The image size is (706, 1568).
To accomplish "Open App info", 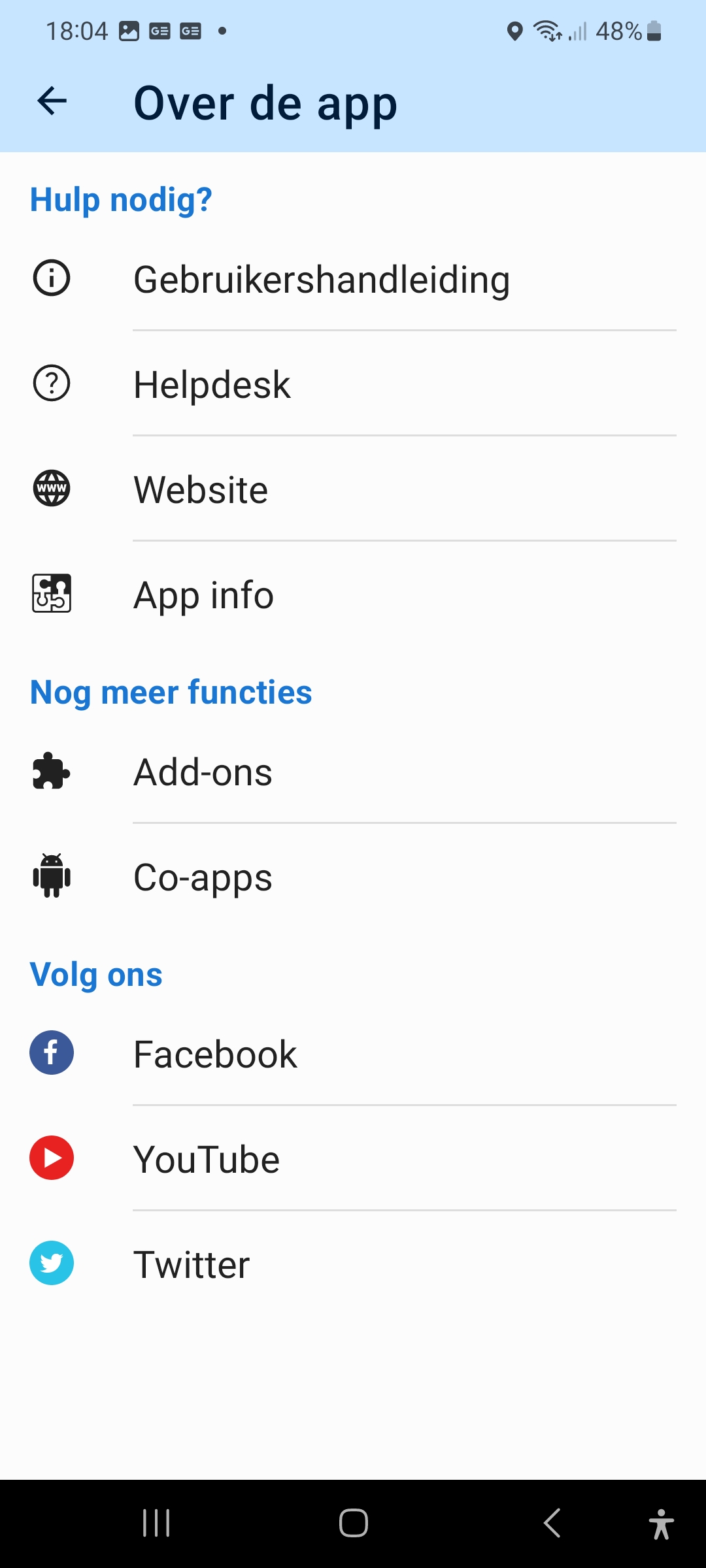I will click(x=353, y=595).
